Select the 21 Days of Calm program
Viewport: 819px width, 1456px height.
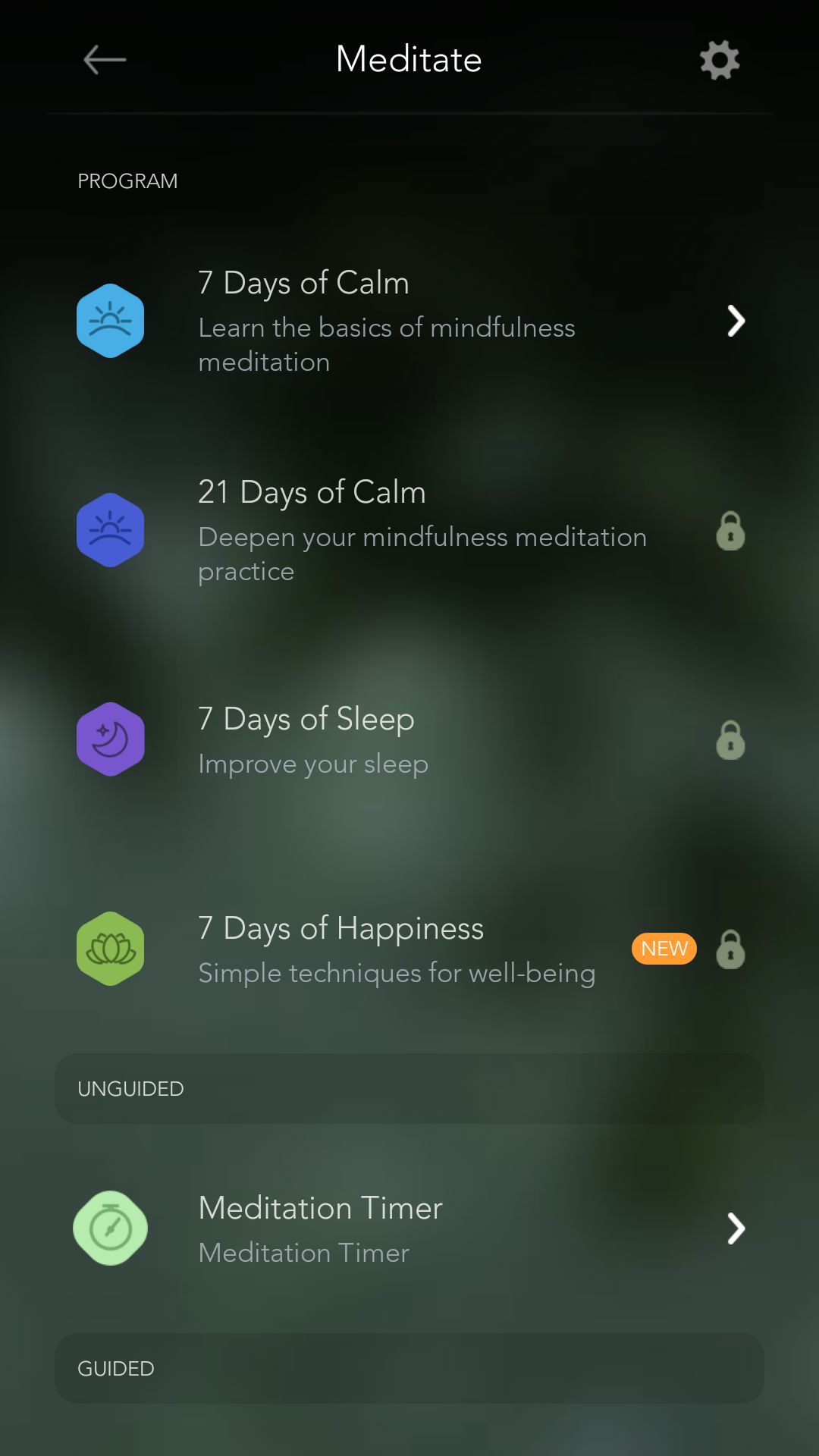point(409,530)
